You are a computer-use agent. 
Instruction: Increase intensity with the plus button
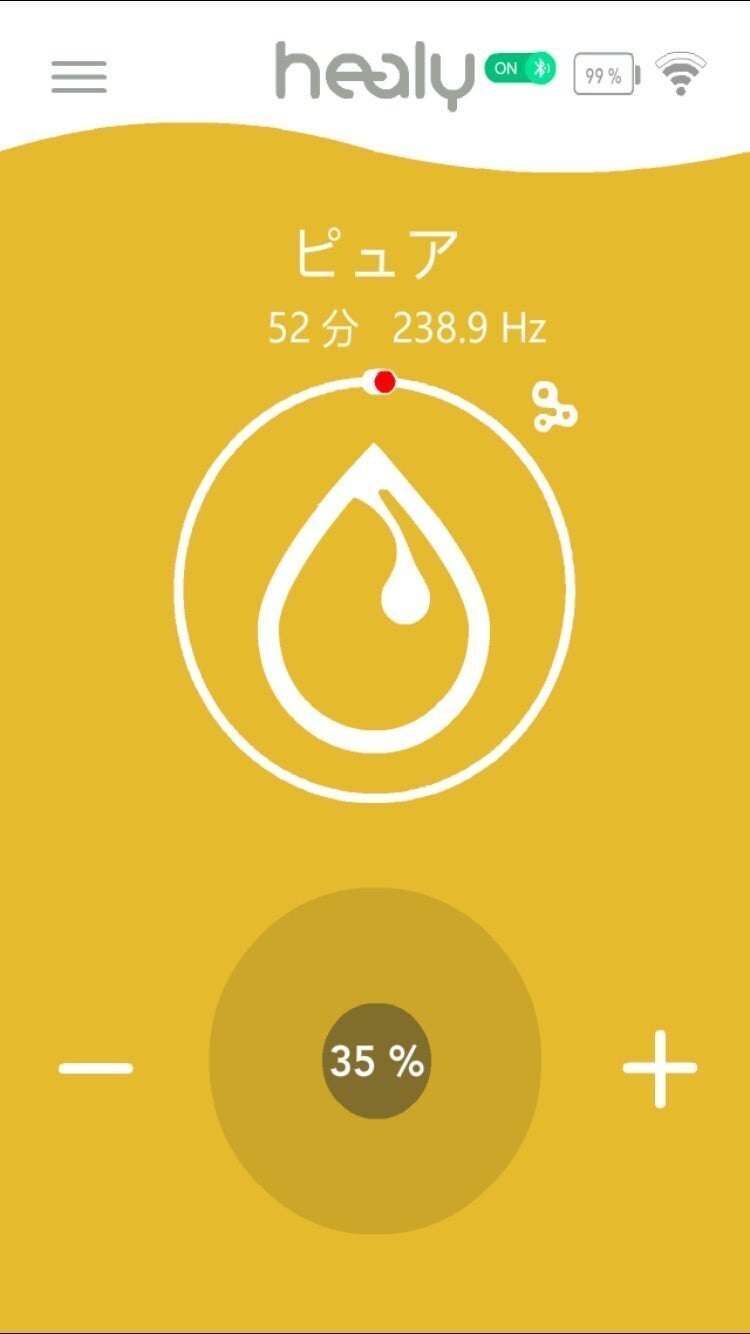(660, 1068)
